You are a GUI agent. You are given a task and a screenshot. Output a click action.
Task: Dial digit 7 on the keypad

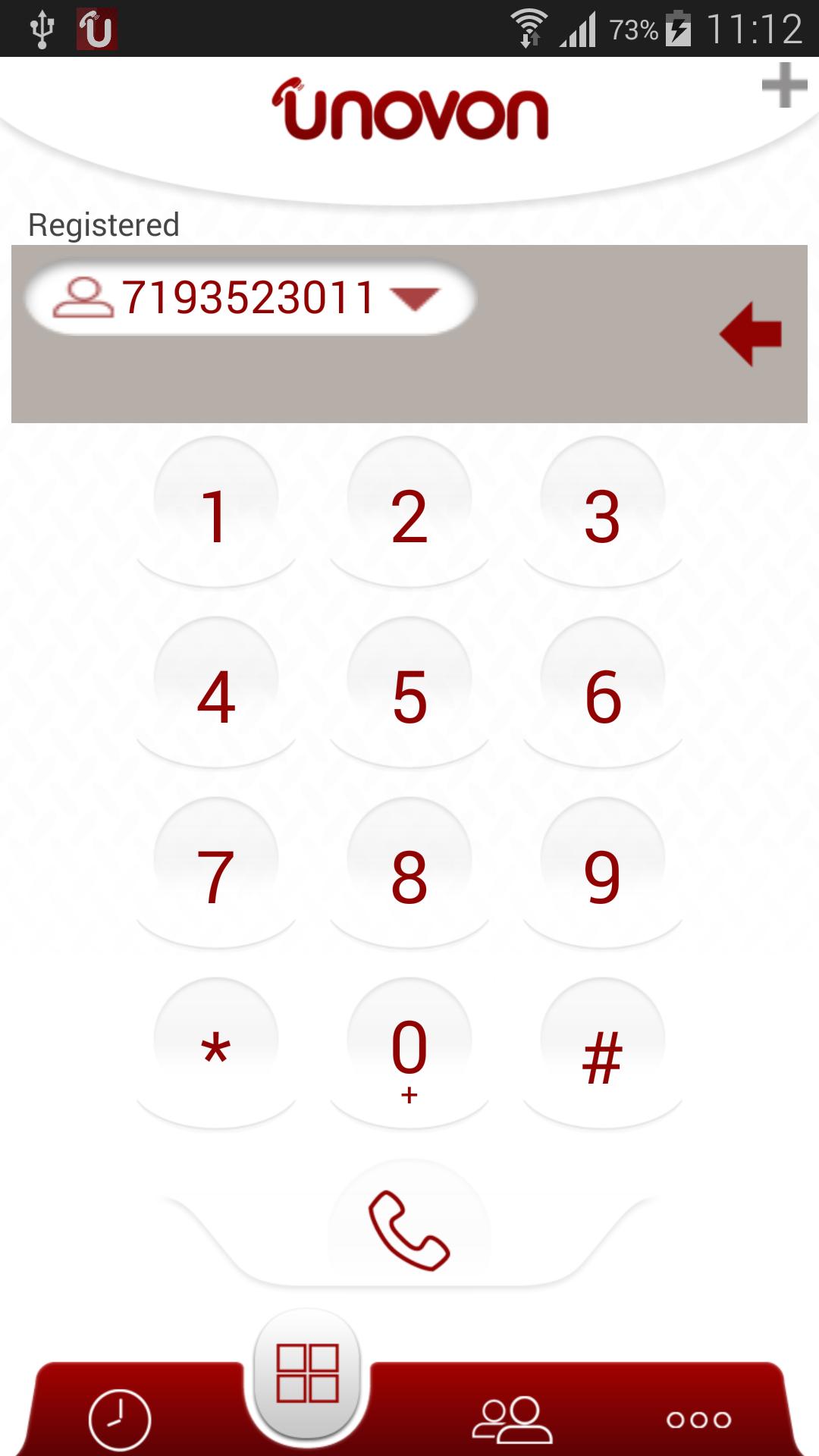pos(216,877)
